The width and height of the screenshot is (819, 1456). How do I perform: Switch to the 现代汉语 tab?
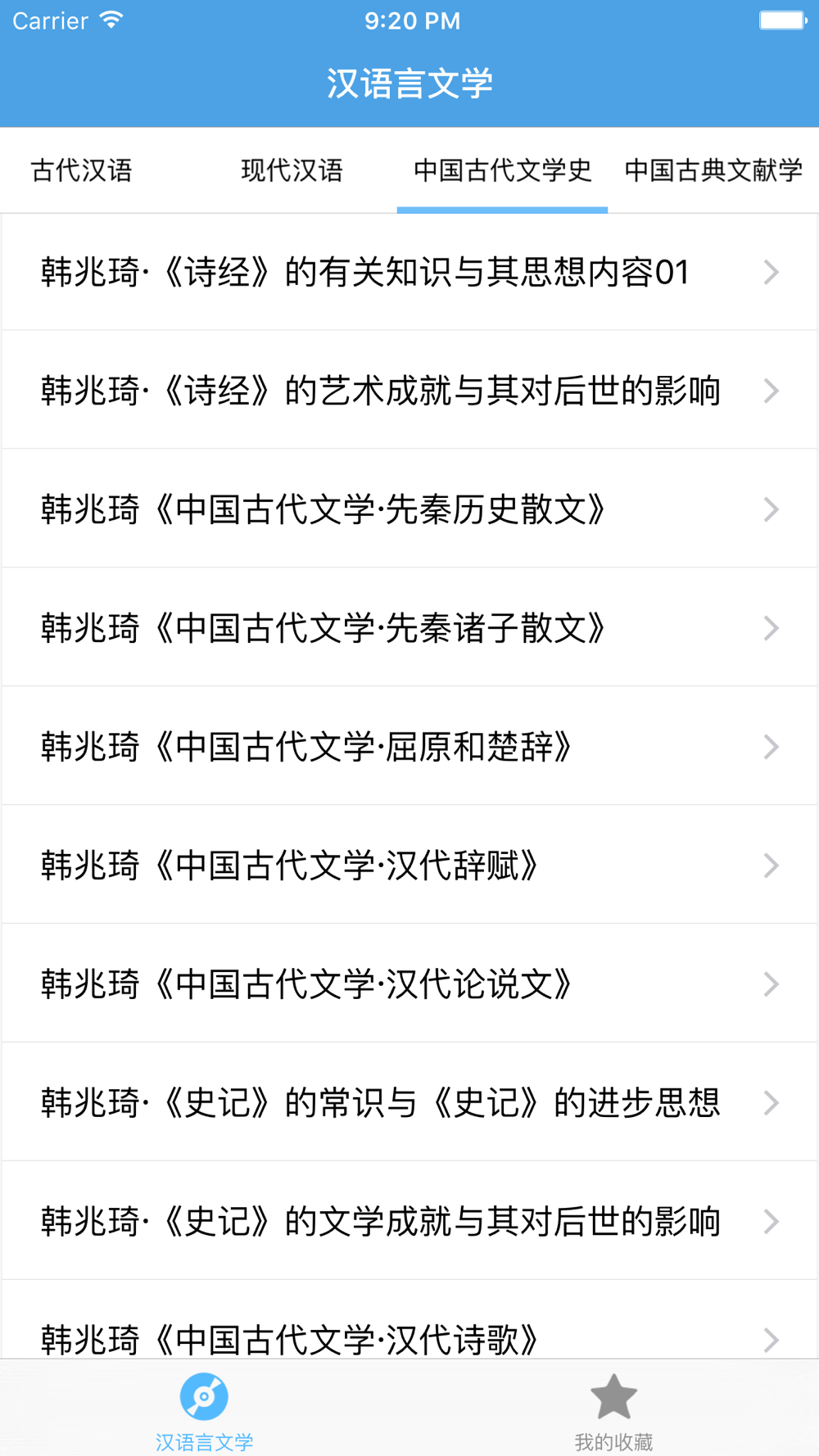pyautogui.click(x=292, y=170)
